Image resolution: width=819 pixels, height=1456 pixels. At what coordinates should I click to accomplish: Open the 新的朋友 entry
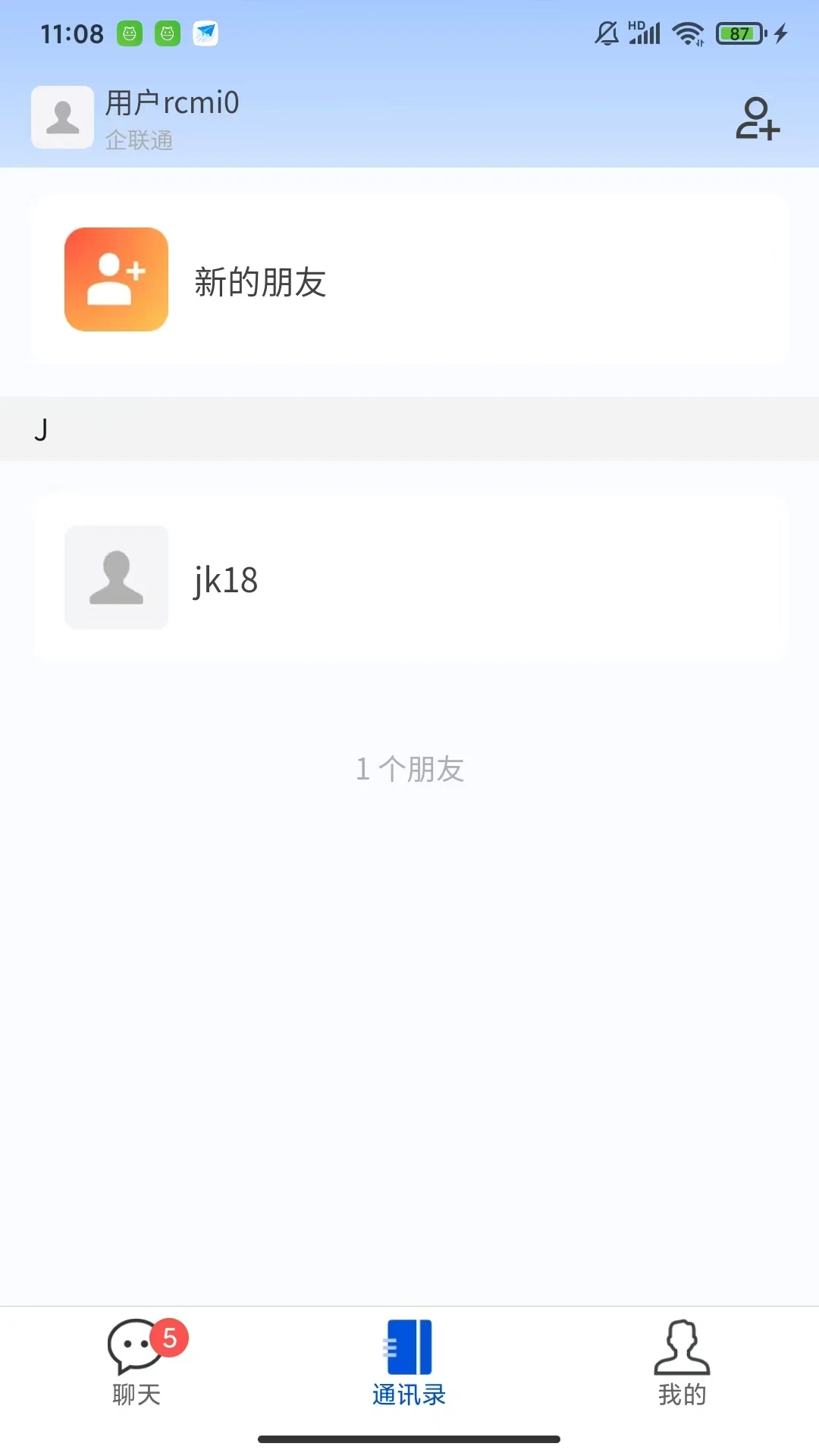(x=409, y=279)
